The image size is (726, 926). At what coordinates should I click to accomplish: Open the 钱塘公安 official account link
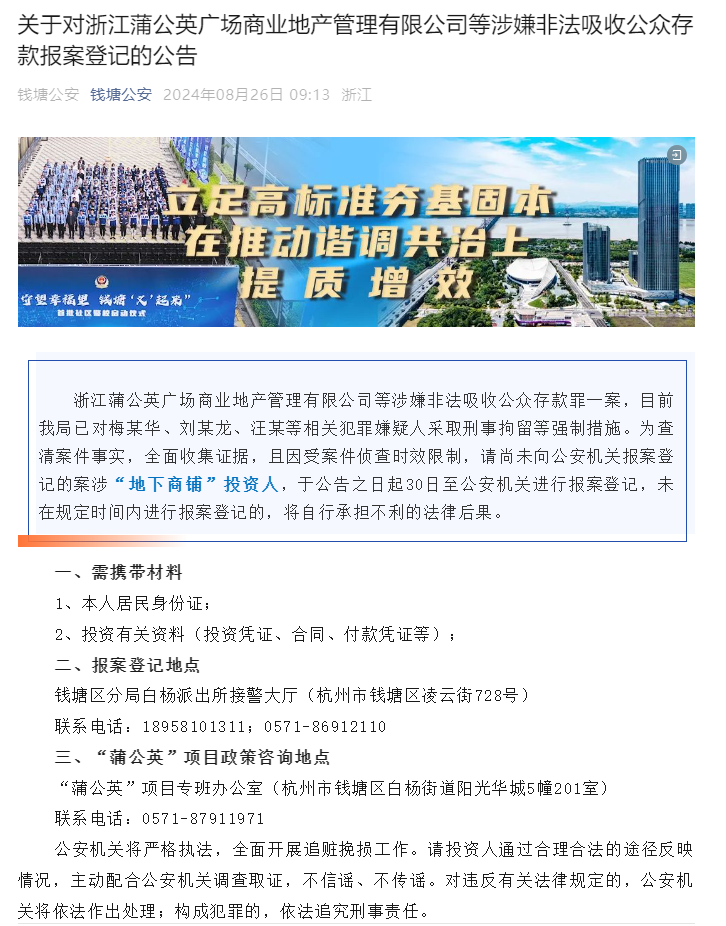pyautogui.click(x=121, y=95)
